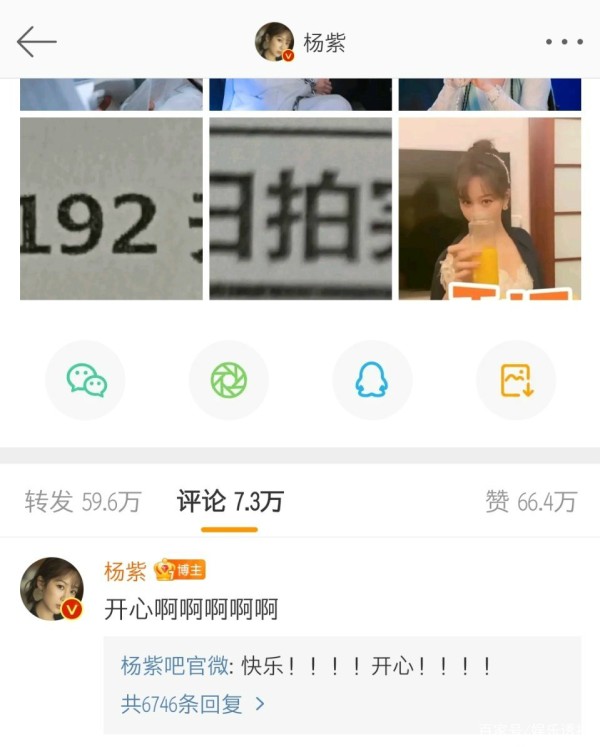This screenshot has width=600, height=747.
Task: Share the post to WeChat
Action: (86, 380)
